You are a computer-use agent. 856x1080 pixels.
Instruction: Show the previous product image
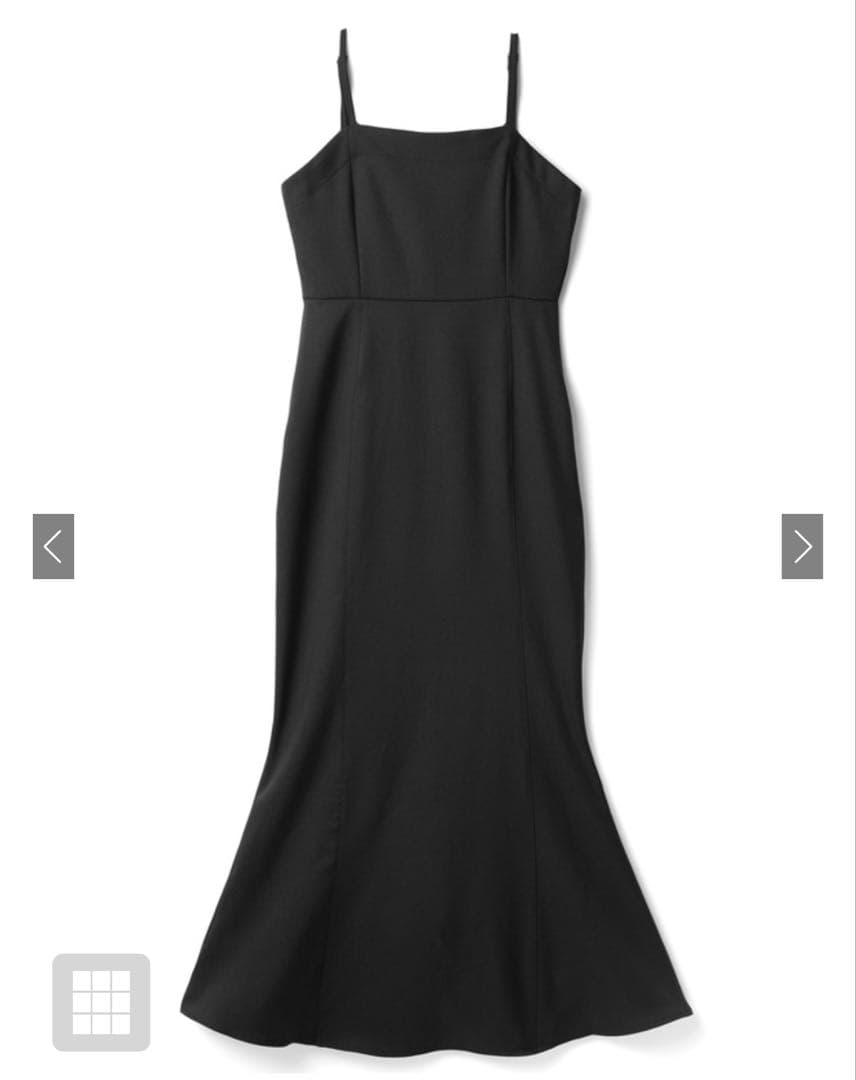pos(53,546)
